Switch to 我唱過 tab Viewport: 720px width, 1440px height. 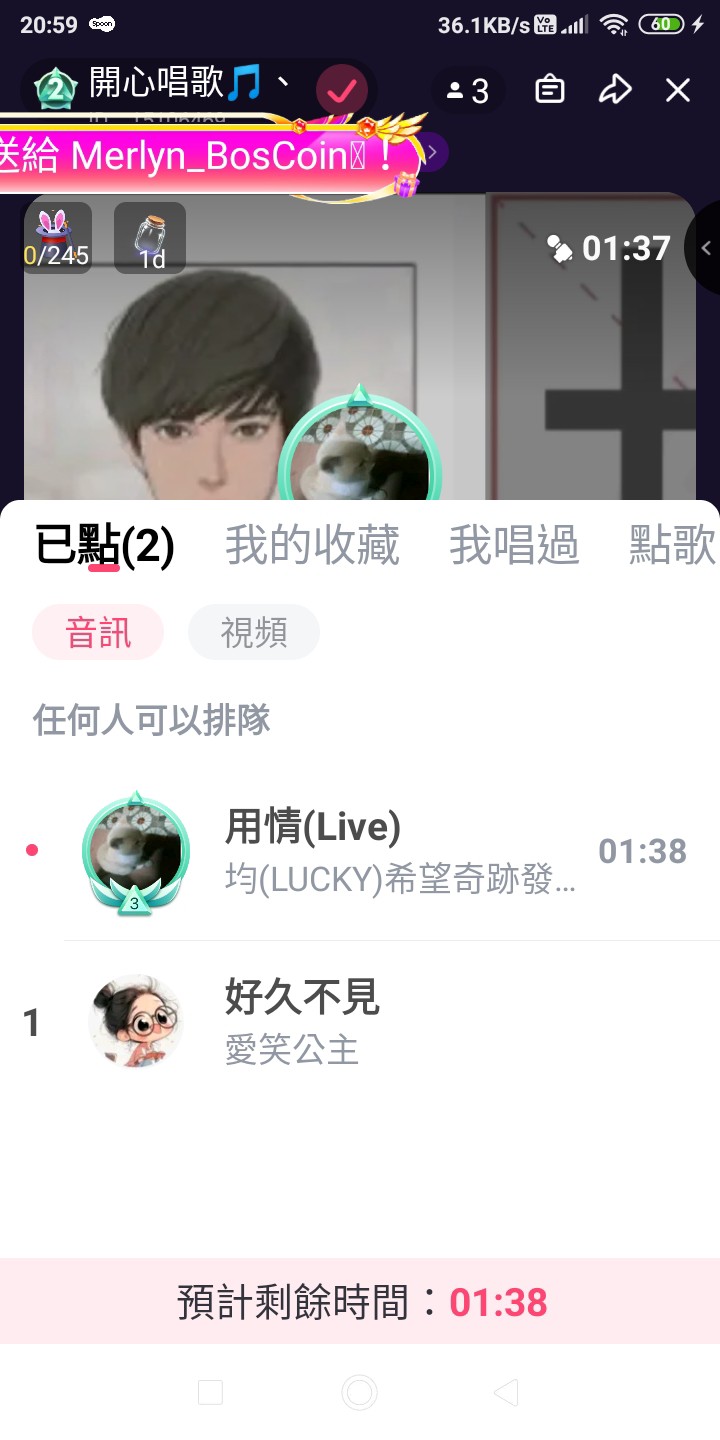(513, 546)
